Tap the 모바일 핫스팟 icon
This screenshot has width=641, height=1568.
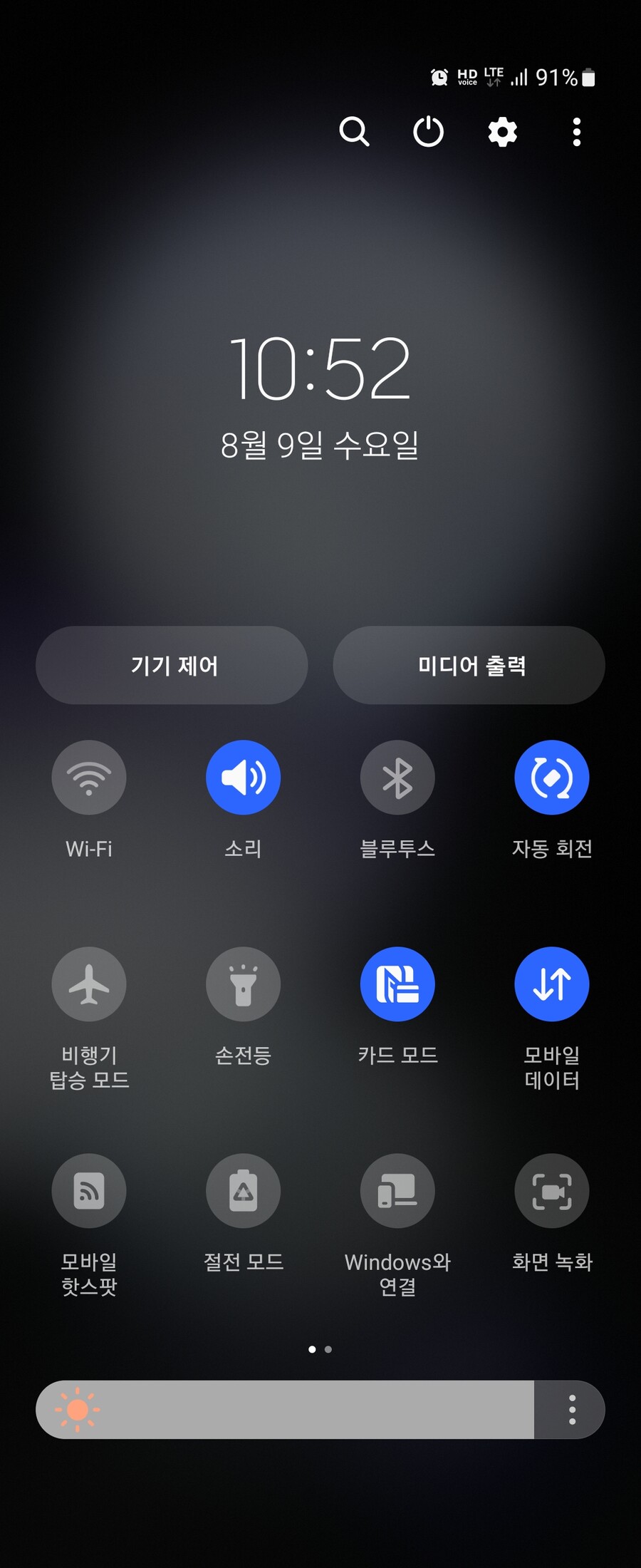pyautogui.click(x=89, y=1190)
